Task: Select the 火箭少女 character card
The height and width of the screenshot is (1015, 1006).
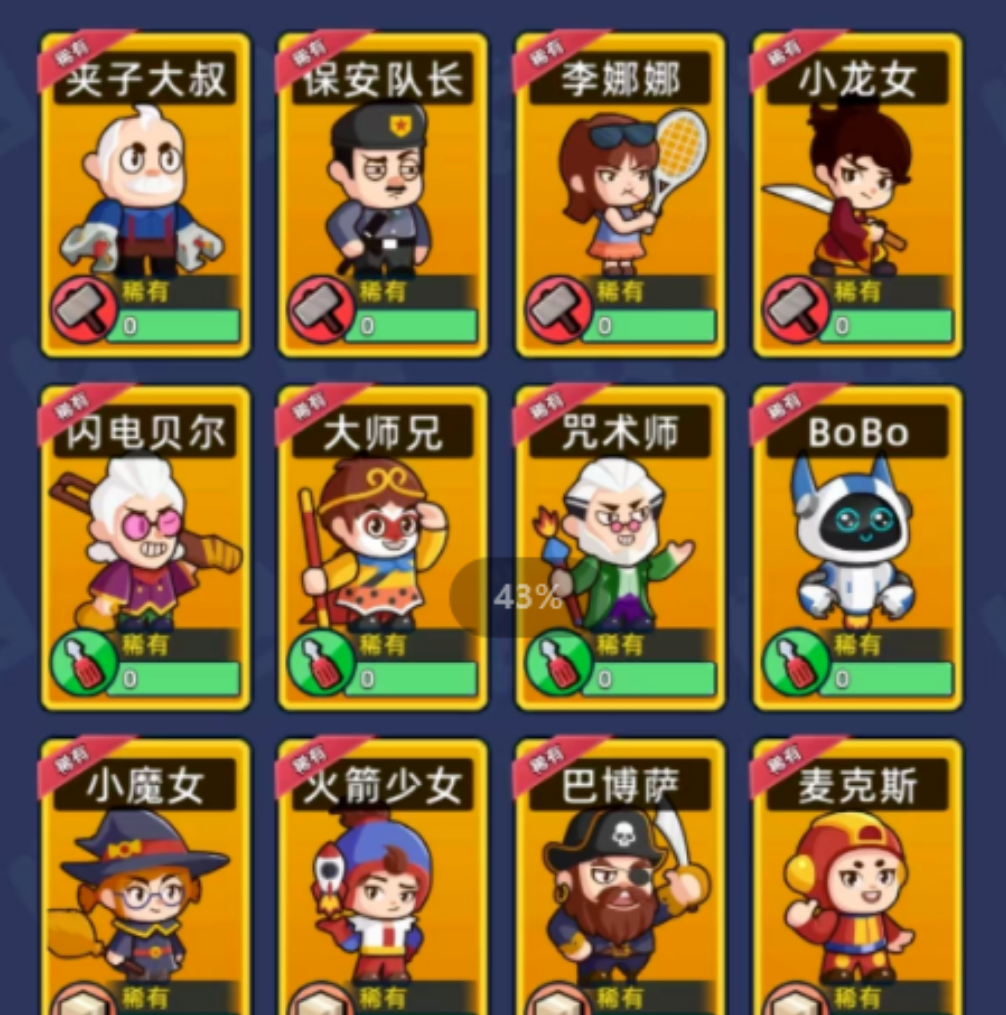Action: [x=382, y=890]
